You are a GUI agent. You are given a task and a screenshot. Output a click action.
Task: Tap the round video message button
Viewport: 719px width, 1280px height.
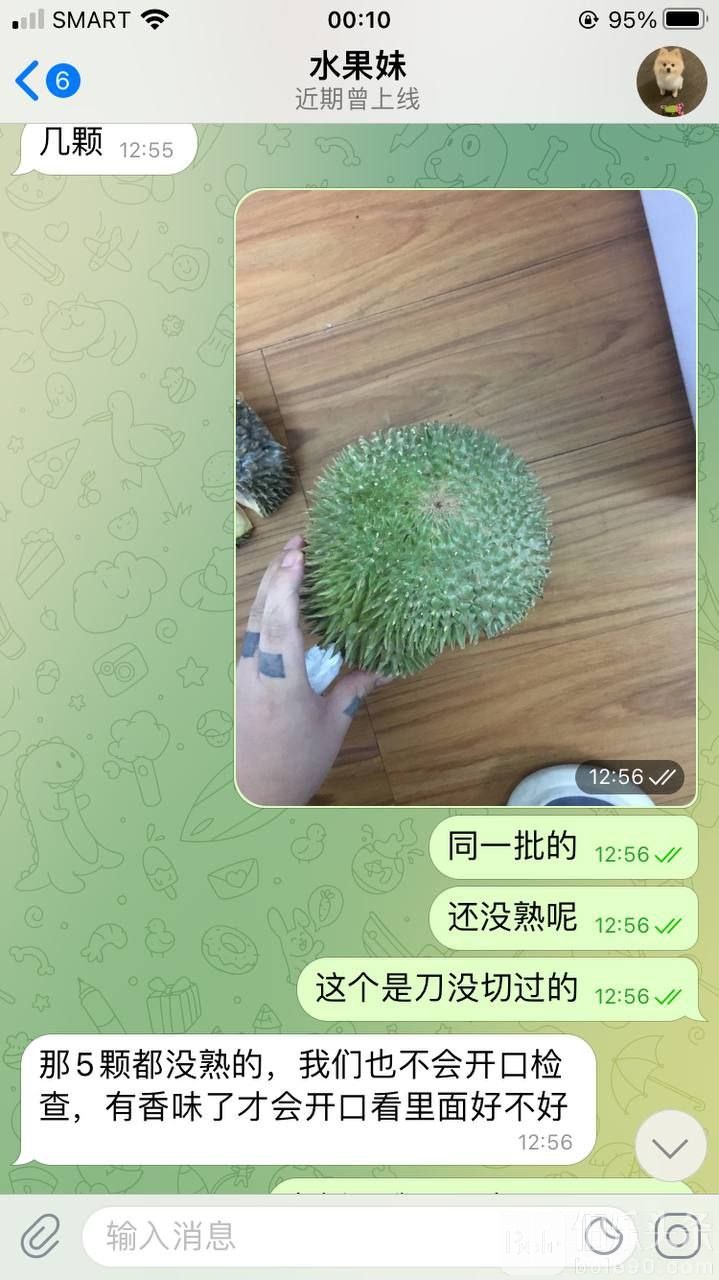pos(678,1237)
